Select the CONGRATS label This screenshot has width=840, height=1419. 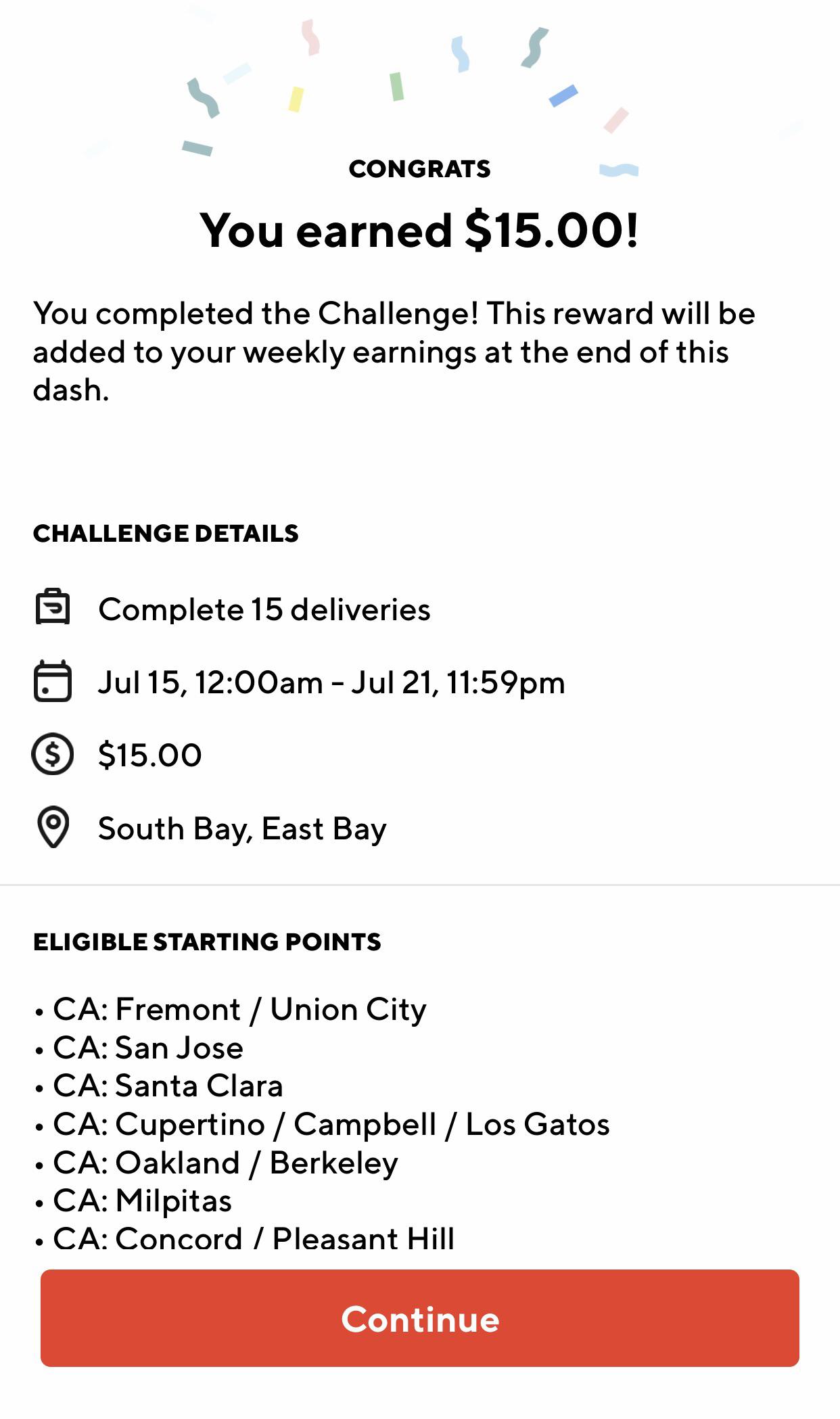419,169
